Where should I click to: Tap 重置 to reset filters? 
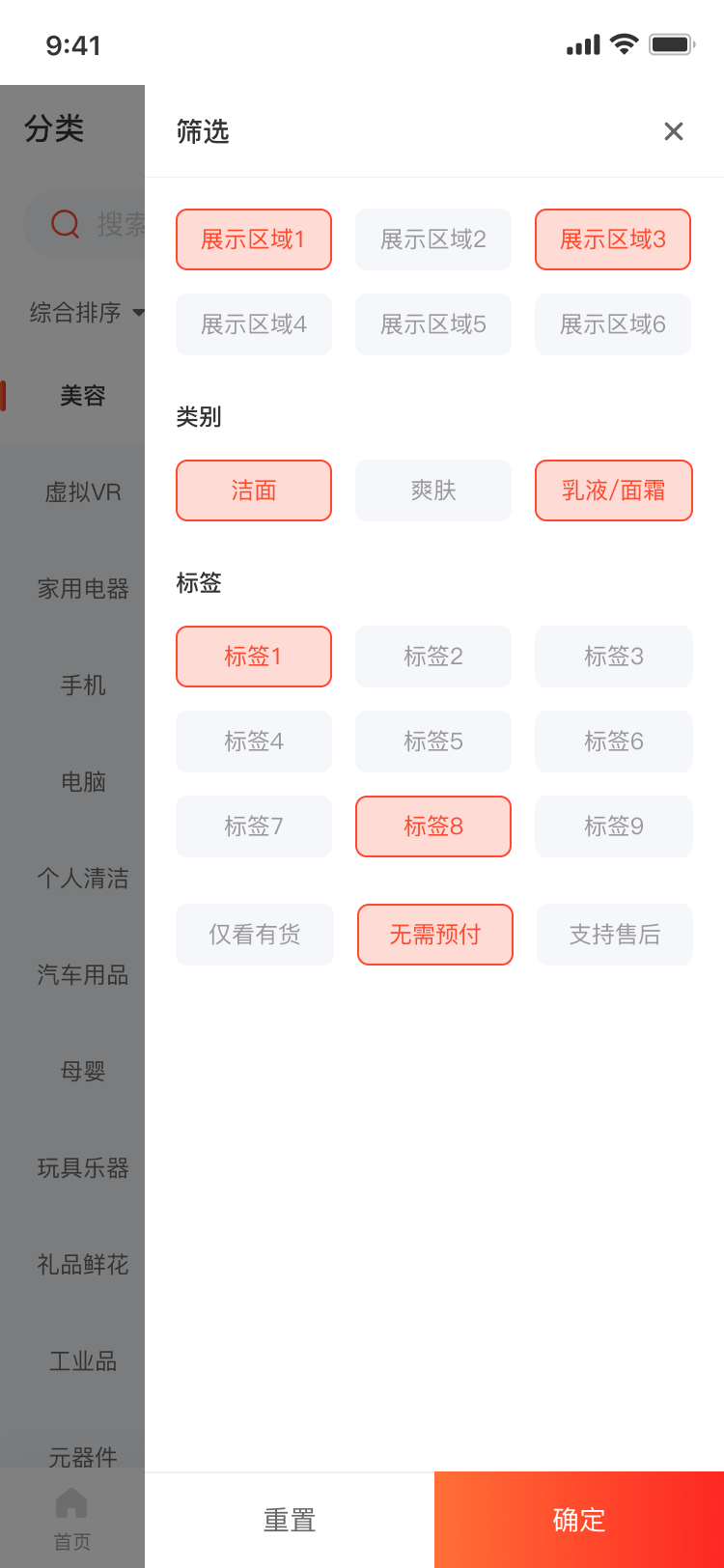tap(290, 1520)
